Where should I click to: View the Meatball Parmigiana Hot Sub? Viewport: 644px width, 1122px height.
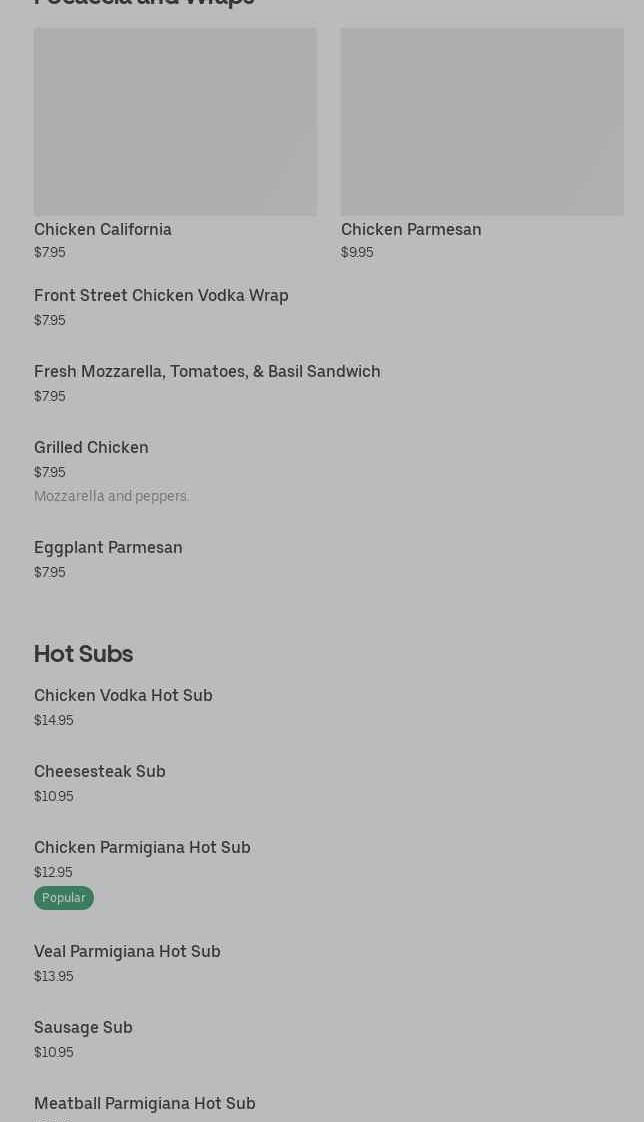pyautogui.click(x=145, y=1104)
